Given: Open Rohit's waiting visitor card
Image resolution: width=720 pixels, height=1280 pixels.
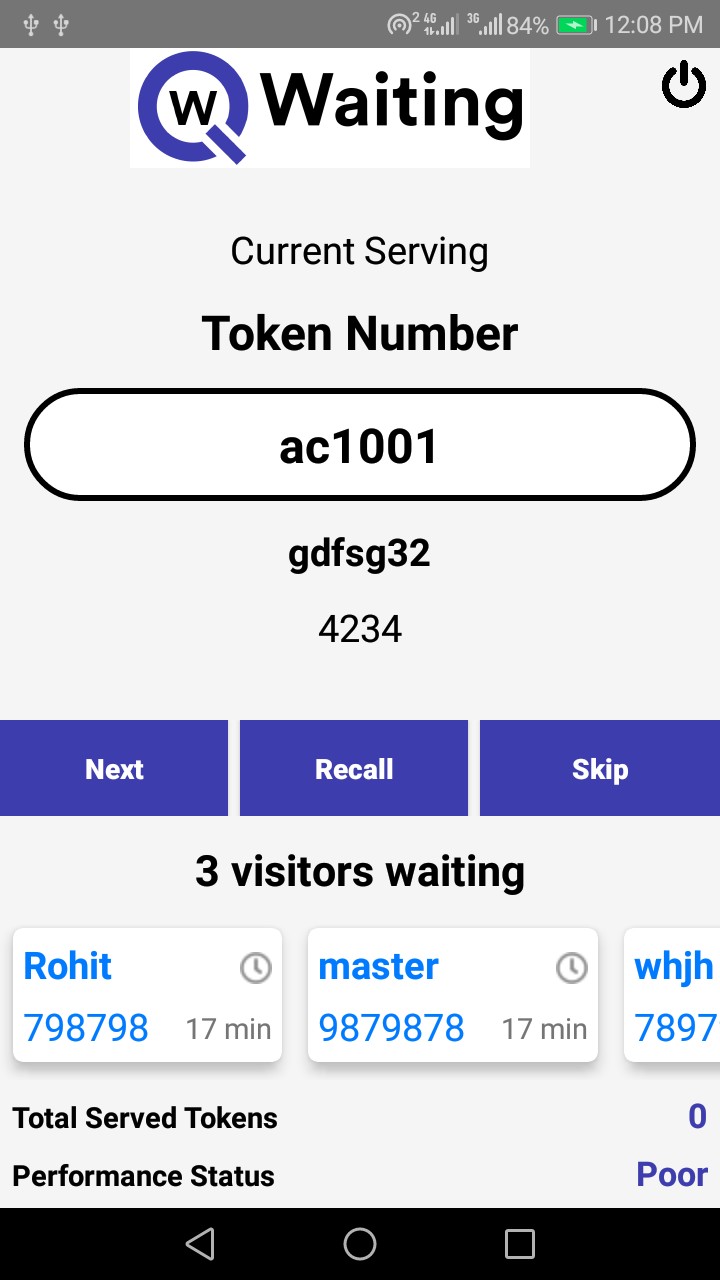Looking at the screenshot, I should click(x=147, y=995).
